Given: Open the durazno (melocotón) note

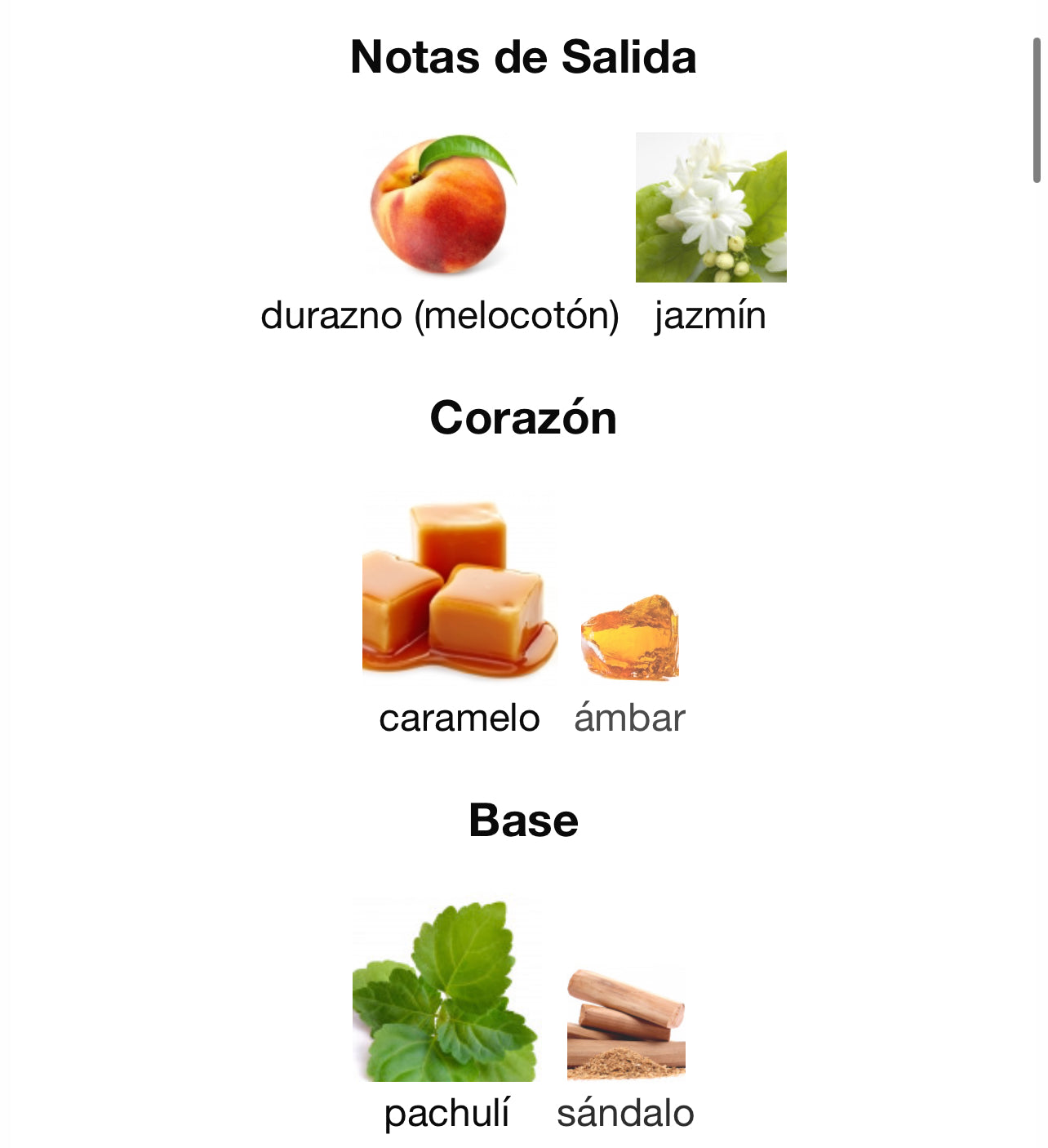Looking at the screenshot, I should (441, 206).
